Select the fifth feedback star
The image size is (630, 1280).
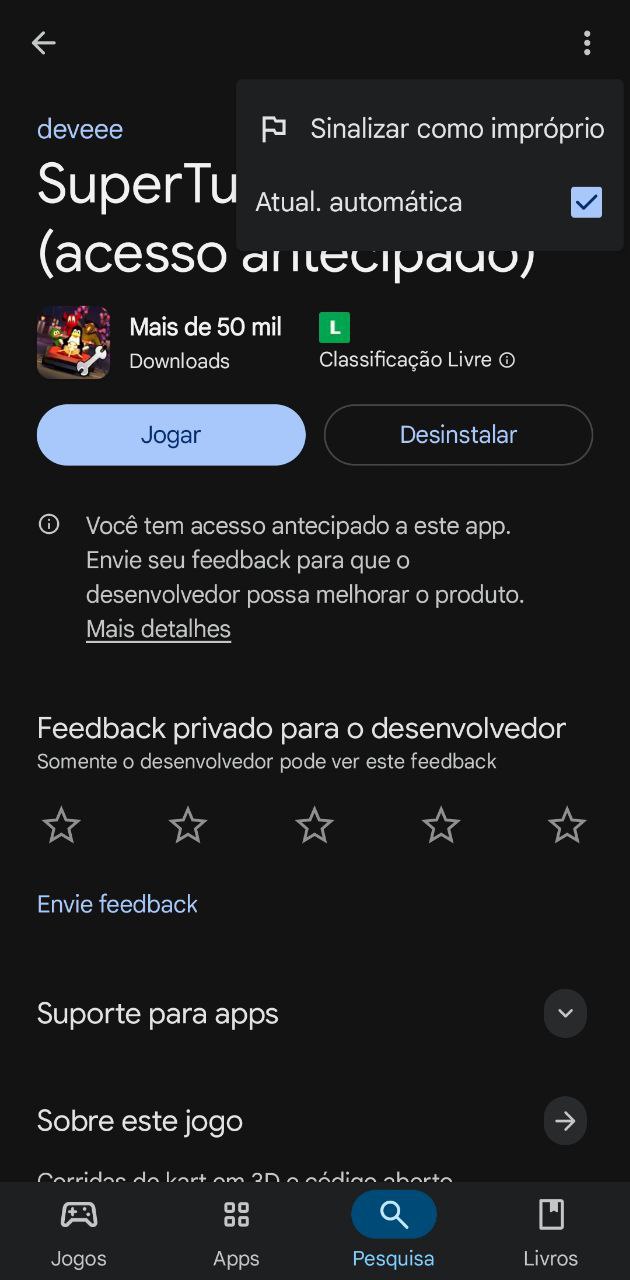coord(567,826)
